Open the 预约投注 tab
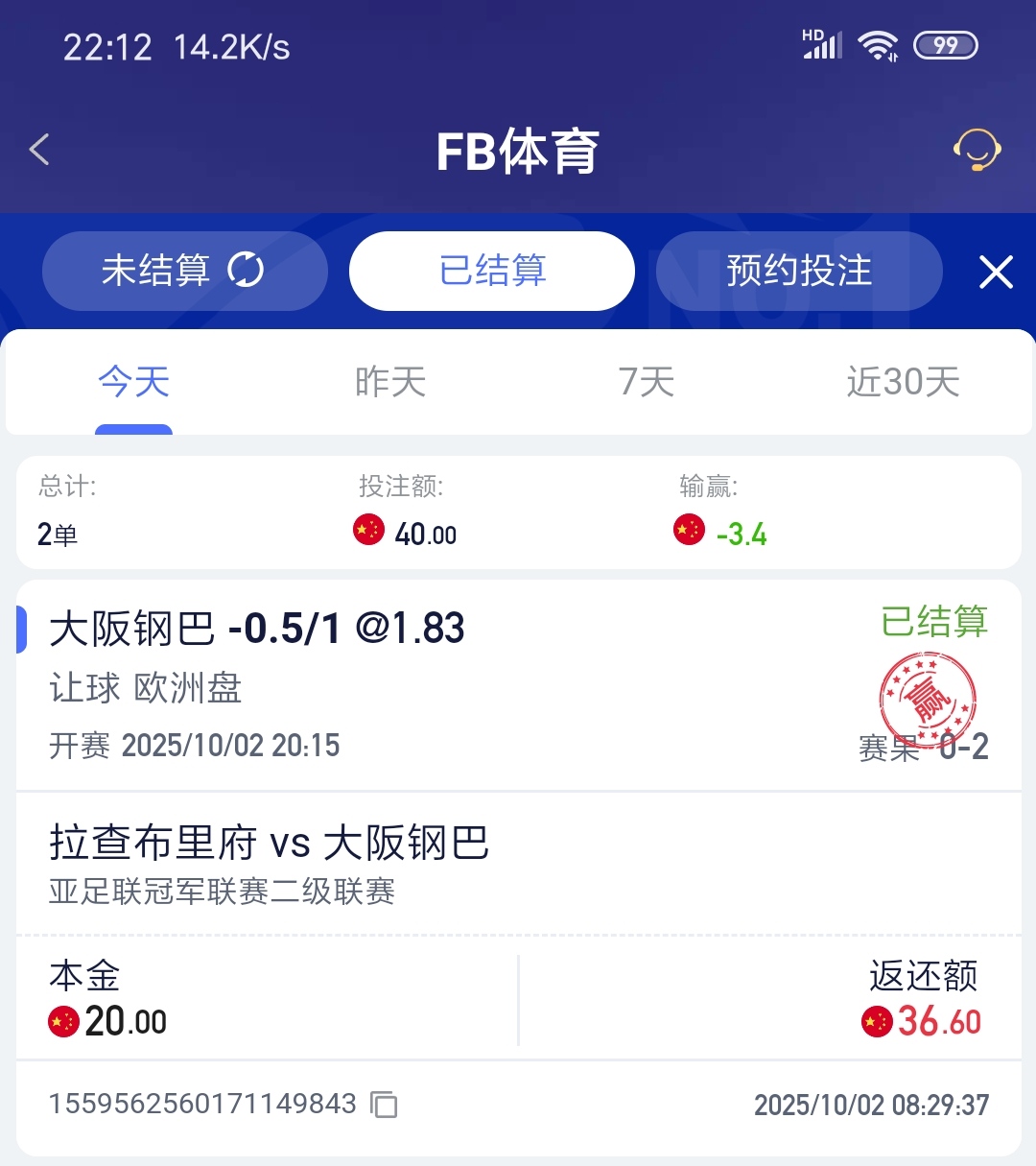The height and width of the screenshot is (1166, 1036). pos(798,271)
